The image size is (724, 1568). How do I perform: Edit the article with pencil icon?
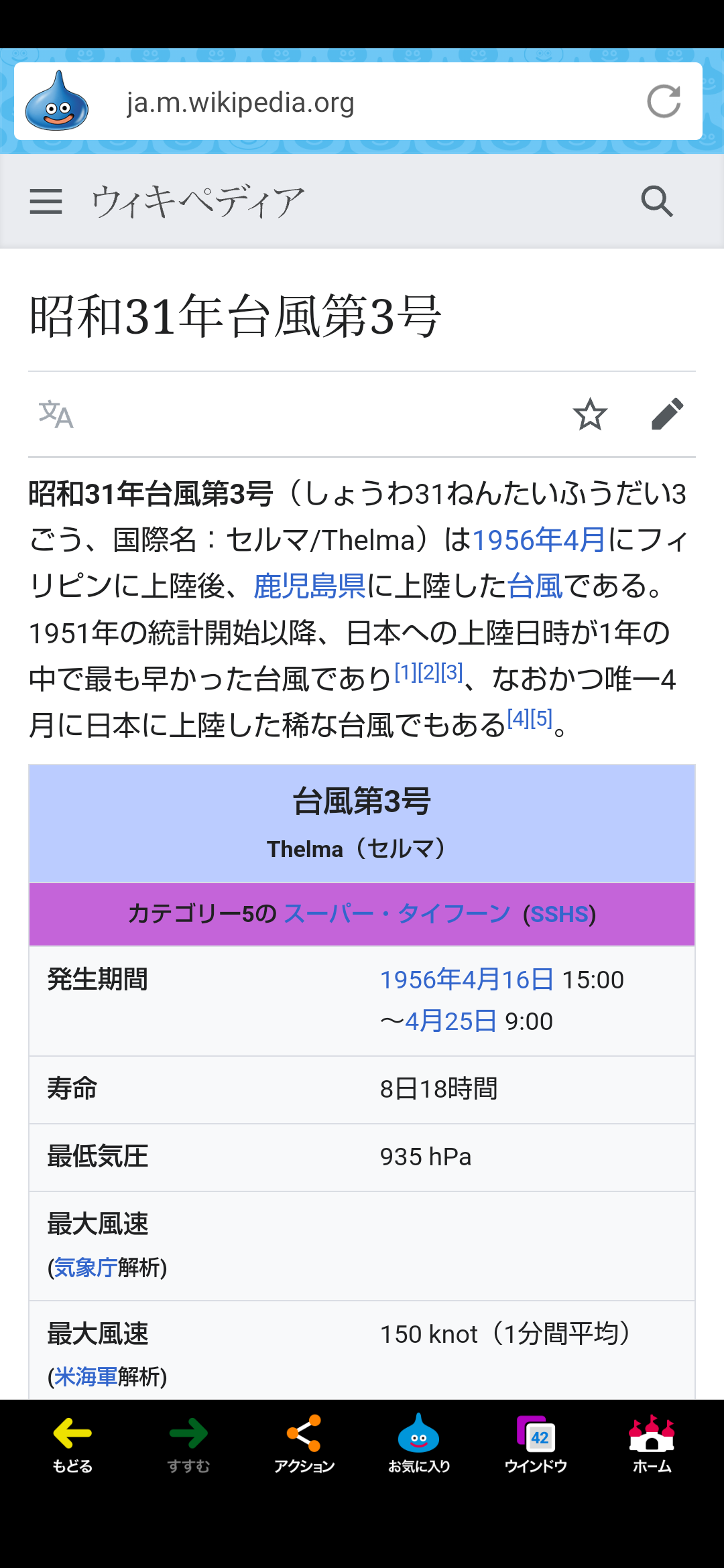tap(668, 414)
